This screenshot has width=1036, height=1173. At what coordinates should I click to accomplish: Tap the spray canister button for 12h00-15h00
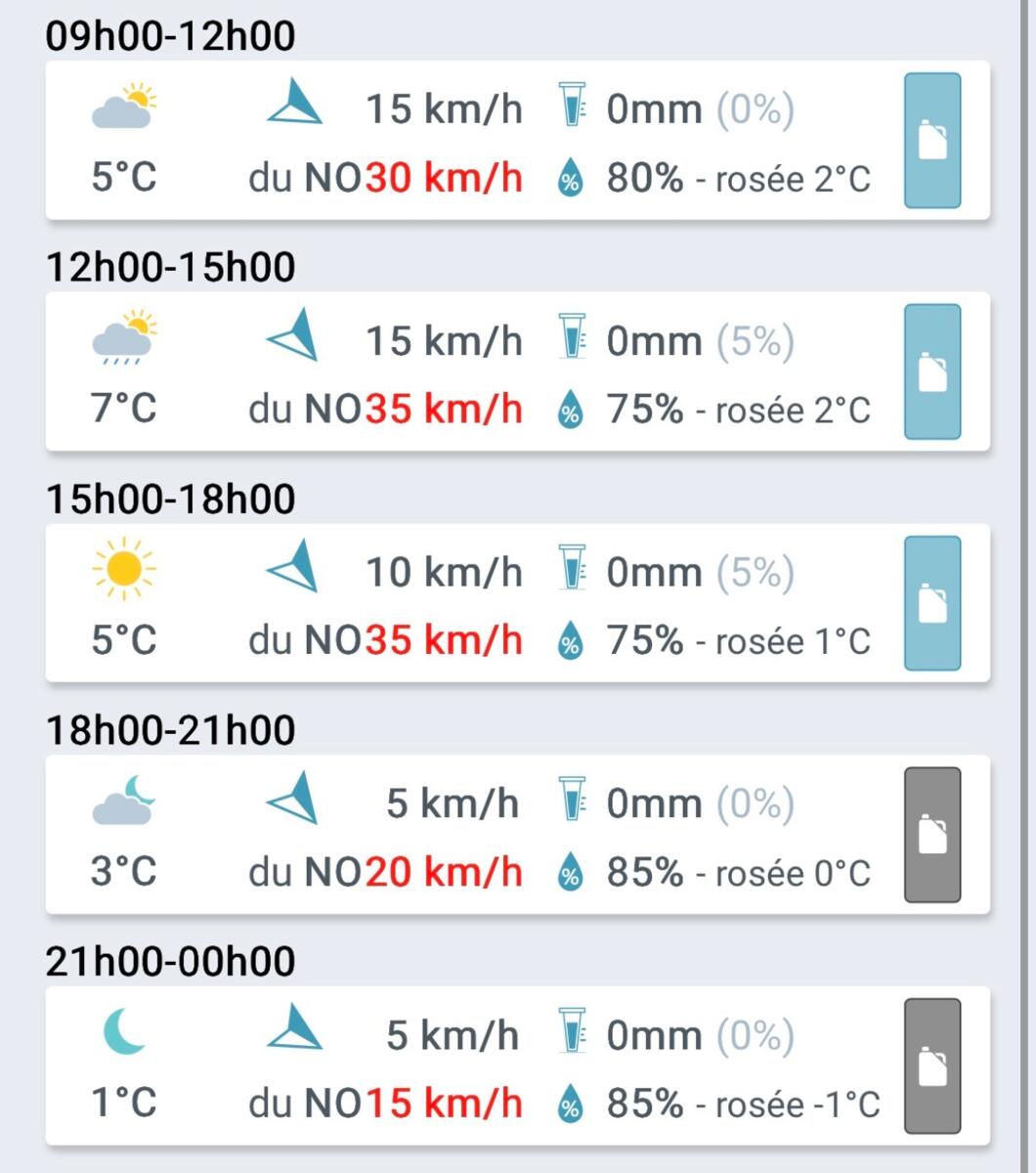[x=931, y=371]
